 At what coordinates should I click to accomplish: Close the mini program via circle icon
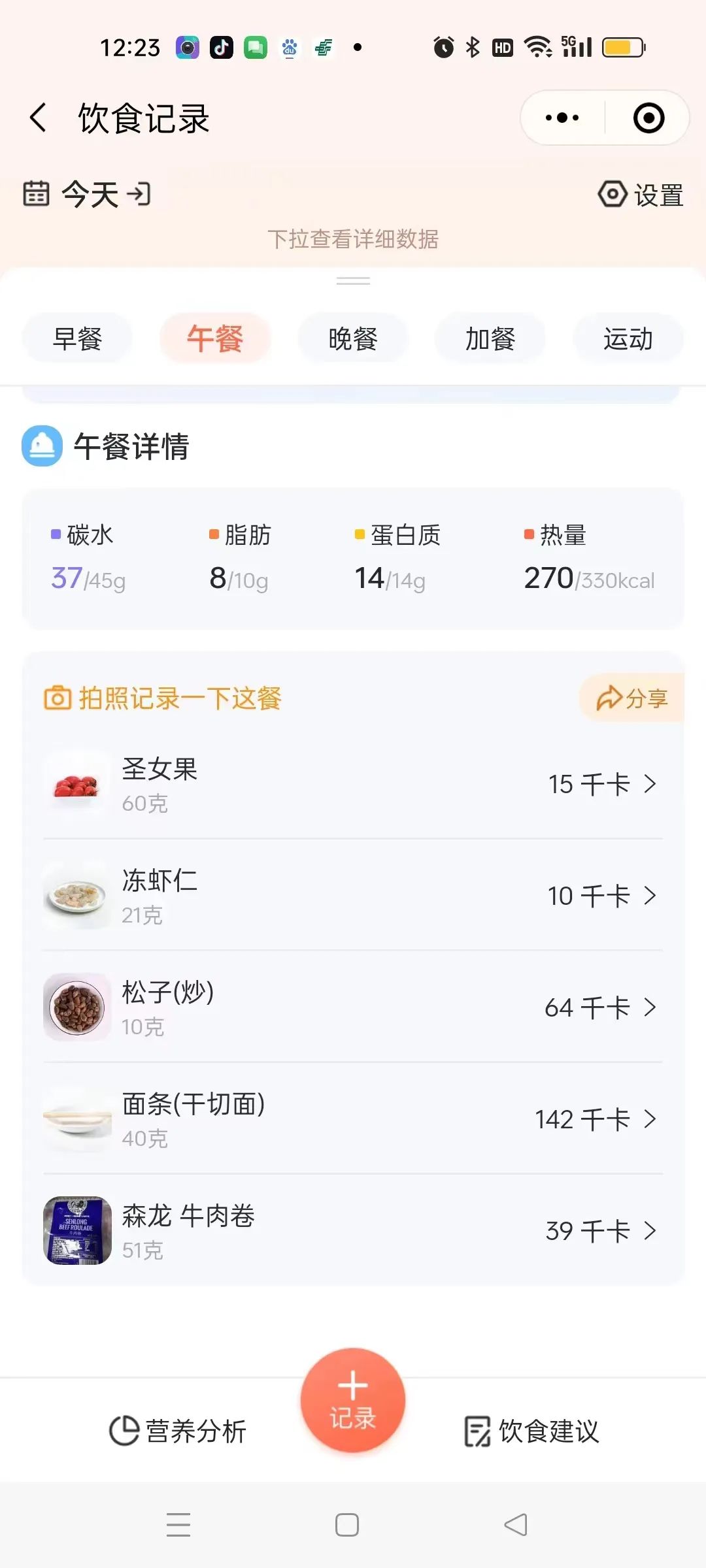pyautogui.click(x=648, y=118)
